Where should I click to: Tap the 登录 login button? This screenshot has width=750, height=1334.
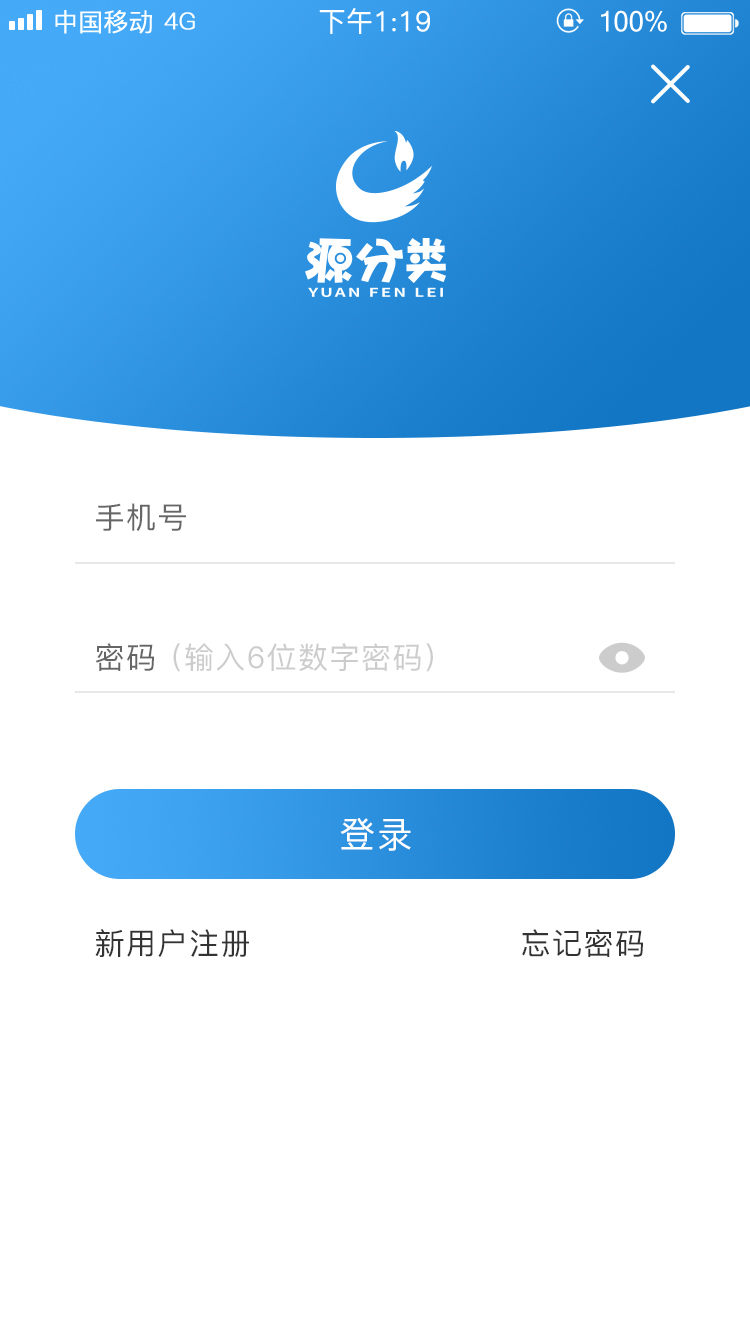click(x=375, y=834)
